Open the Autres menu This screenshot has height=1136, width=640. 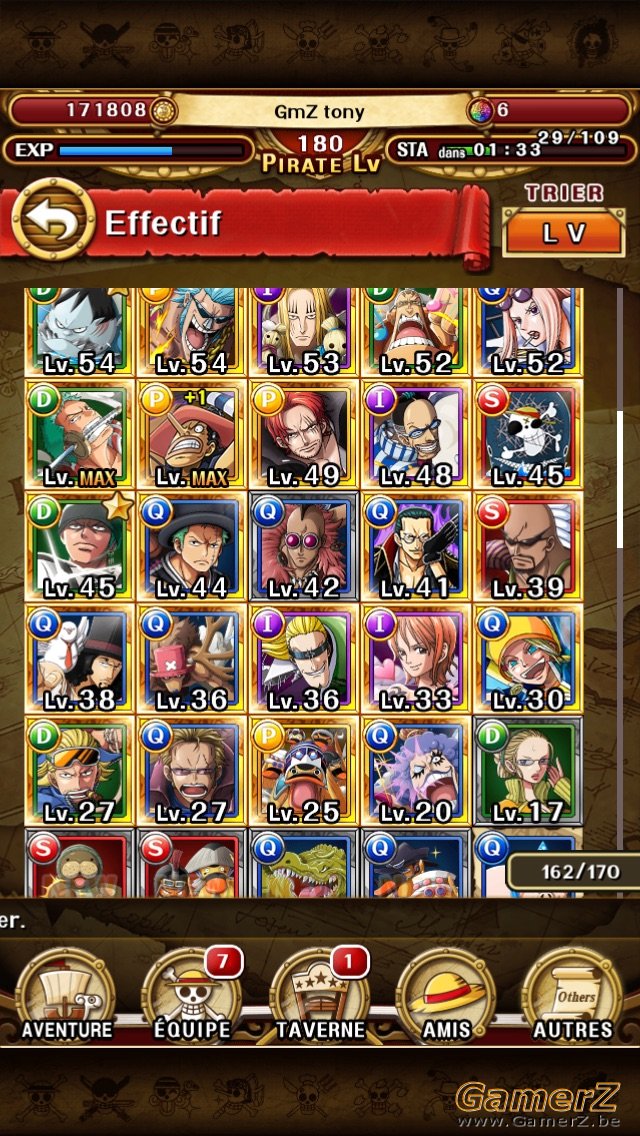point(573,995)
